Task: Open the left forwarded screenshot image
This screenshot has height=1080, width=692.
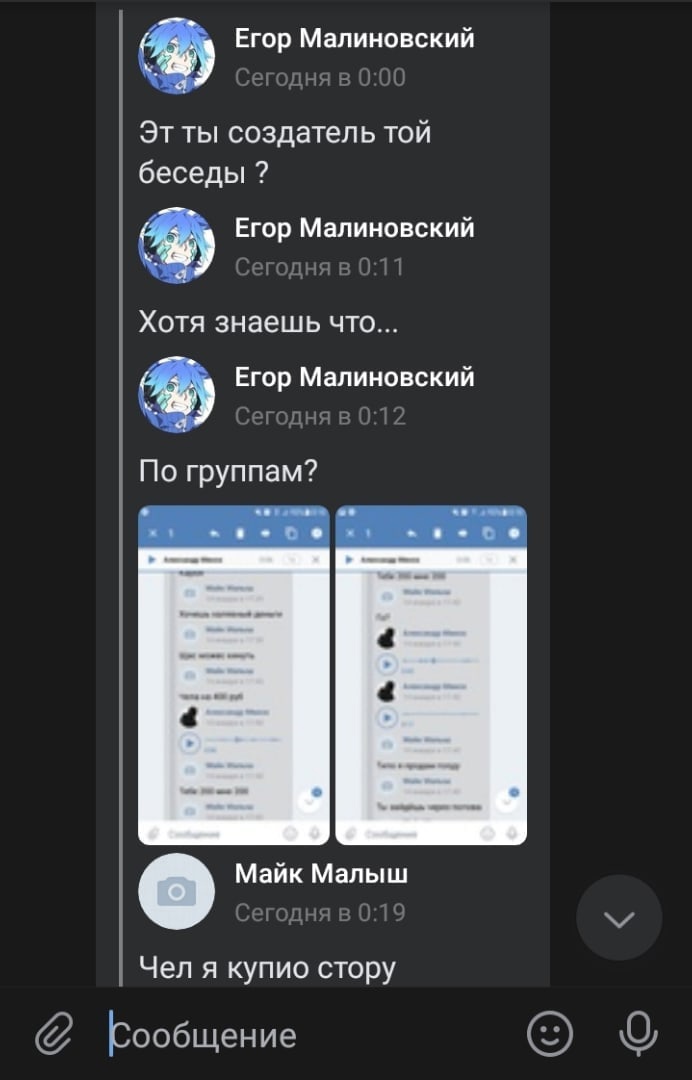Action: [233, 676]
